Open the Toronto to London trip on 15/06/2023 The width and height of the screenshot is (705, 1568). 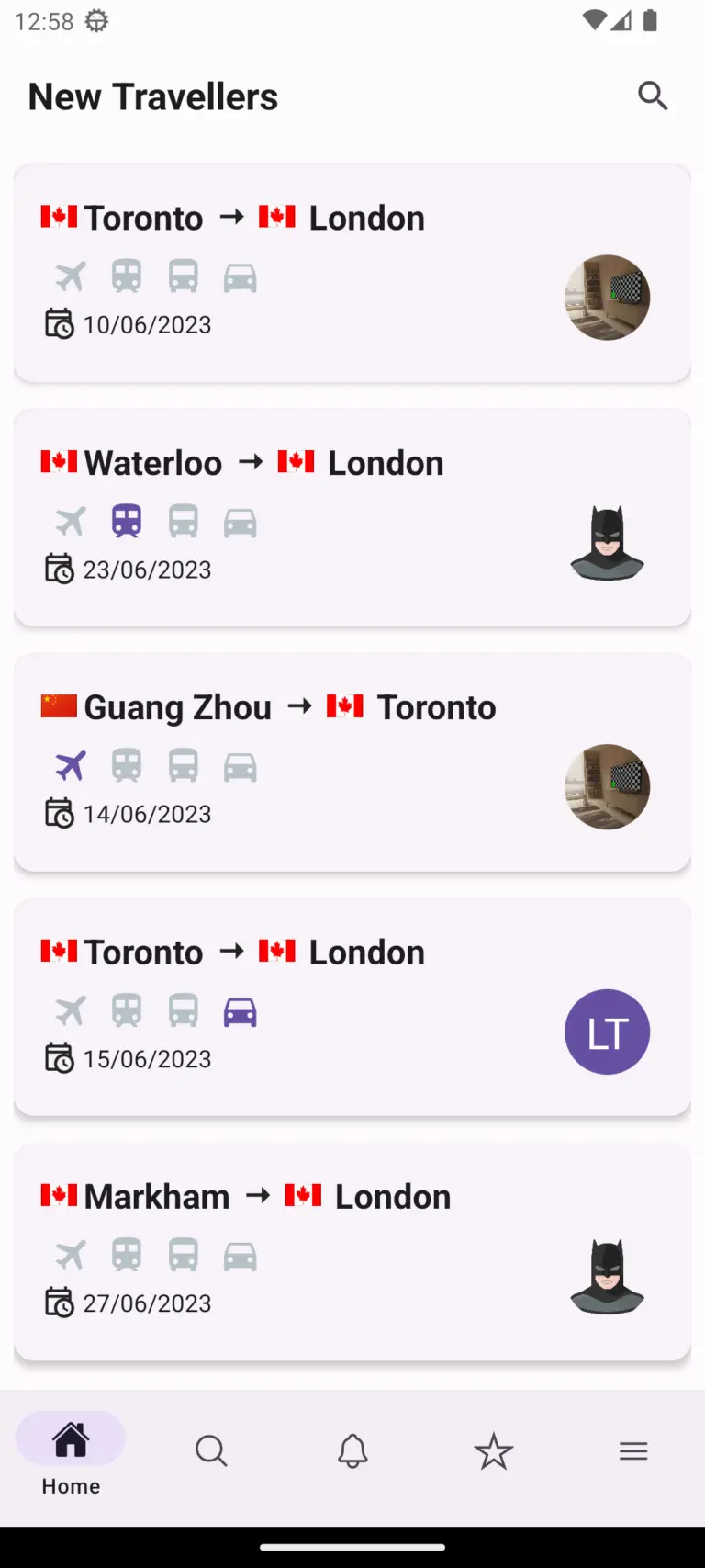click(x=352, y=1008)
